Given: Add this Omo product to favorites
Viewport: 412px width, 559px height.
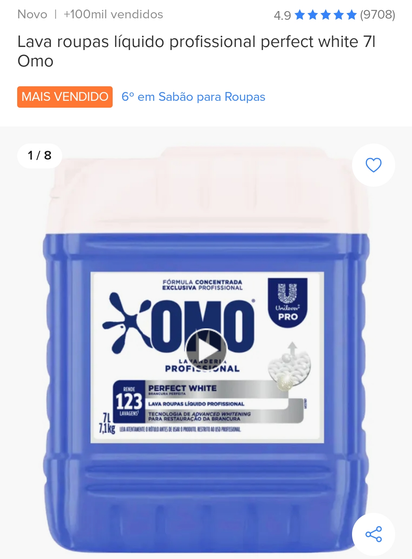Looking at the screenshot, I should tap(373, 165).
